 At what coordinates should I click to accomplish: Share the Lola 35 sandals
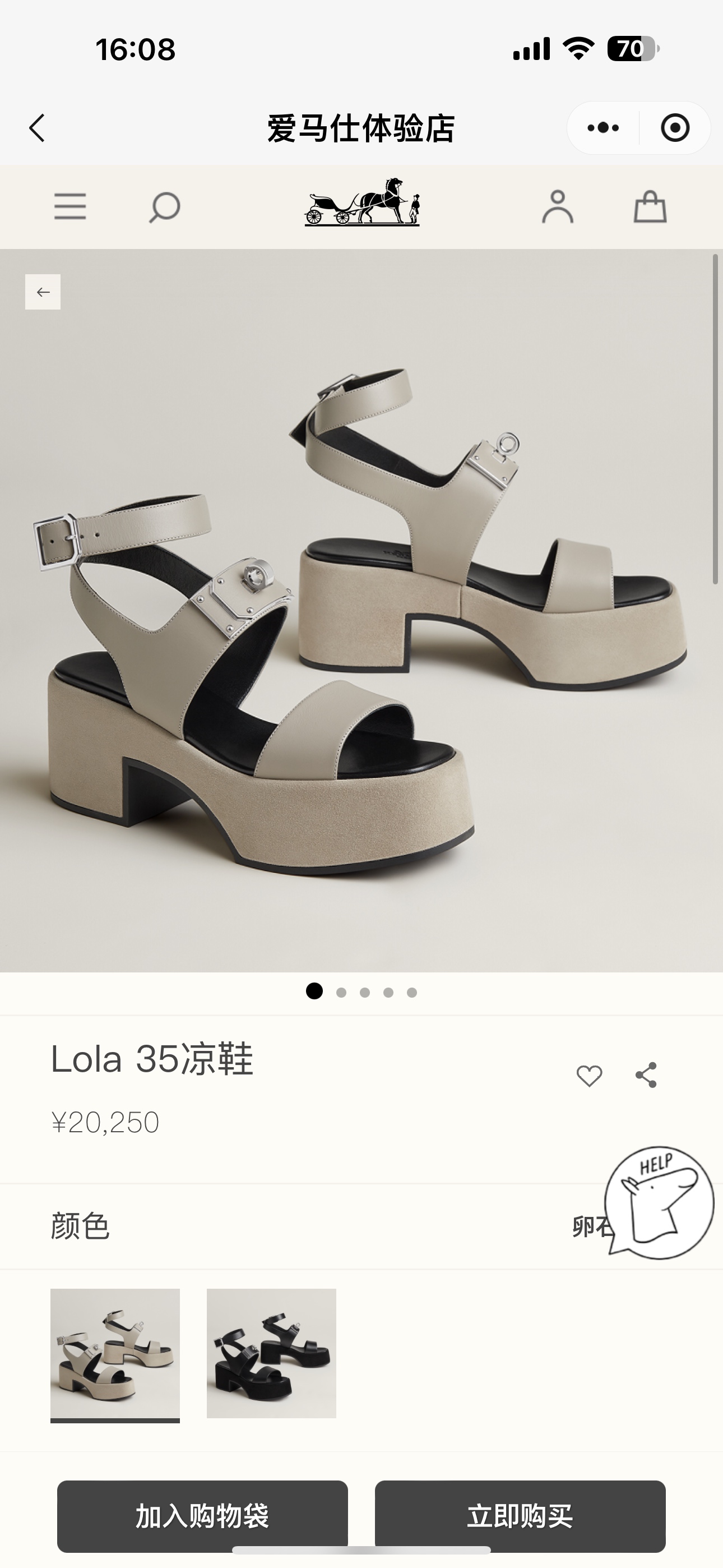646,1076
